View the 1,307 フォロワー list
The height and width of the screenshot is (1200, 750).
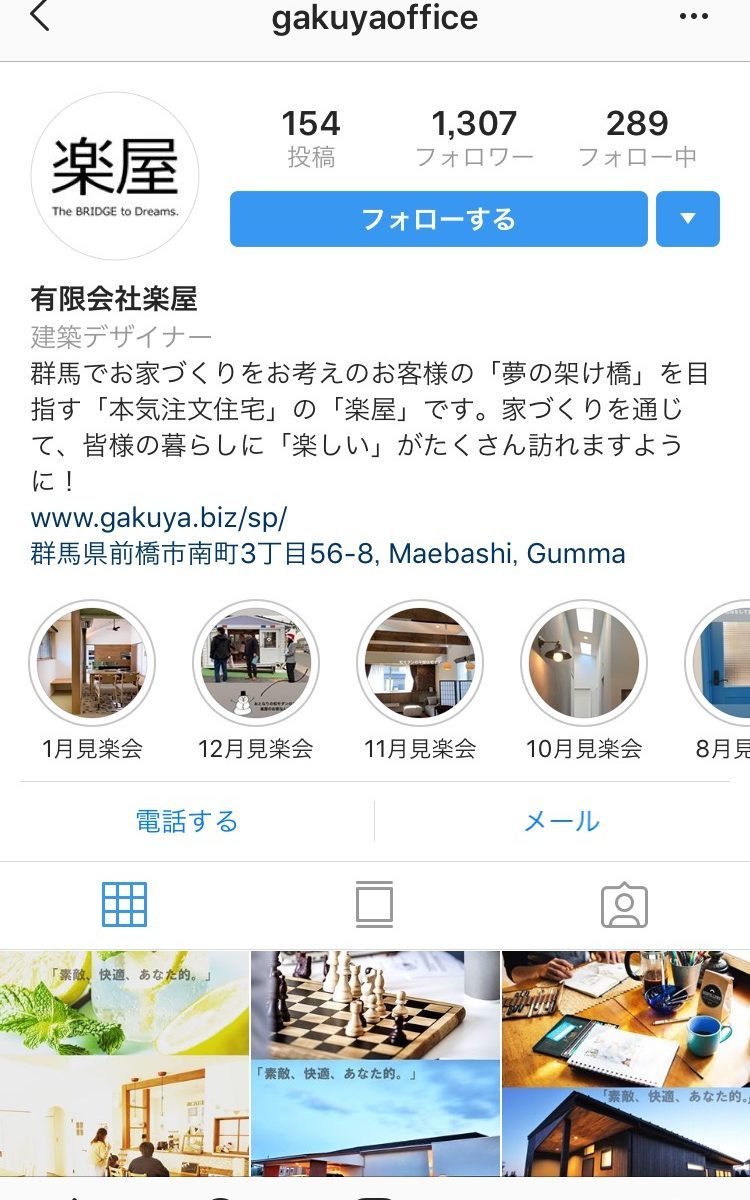(x=474, y=138)
